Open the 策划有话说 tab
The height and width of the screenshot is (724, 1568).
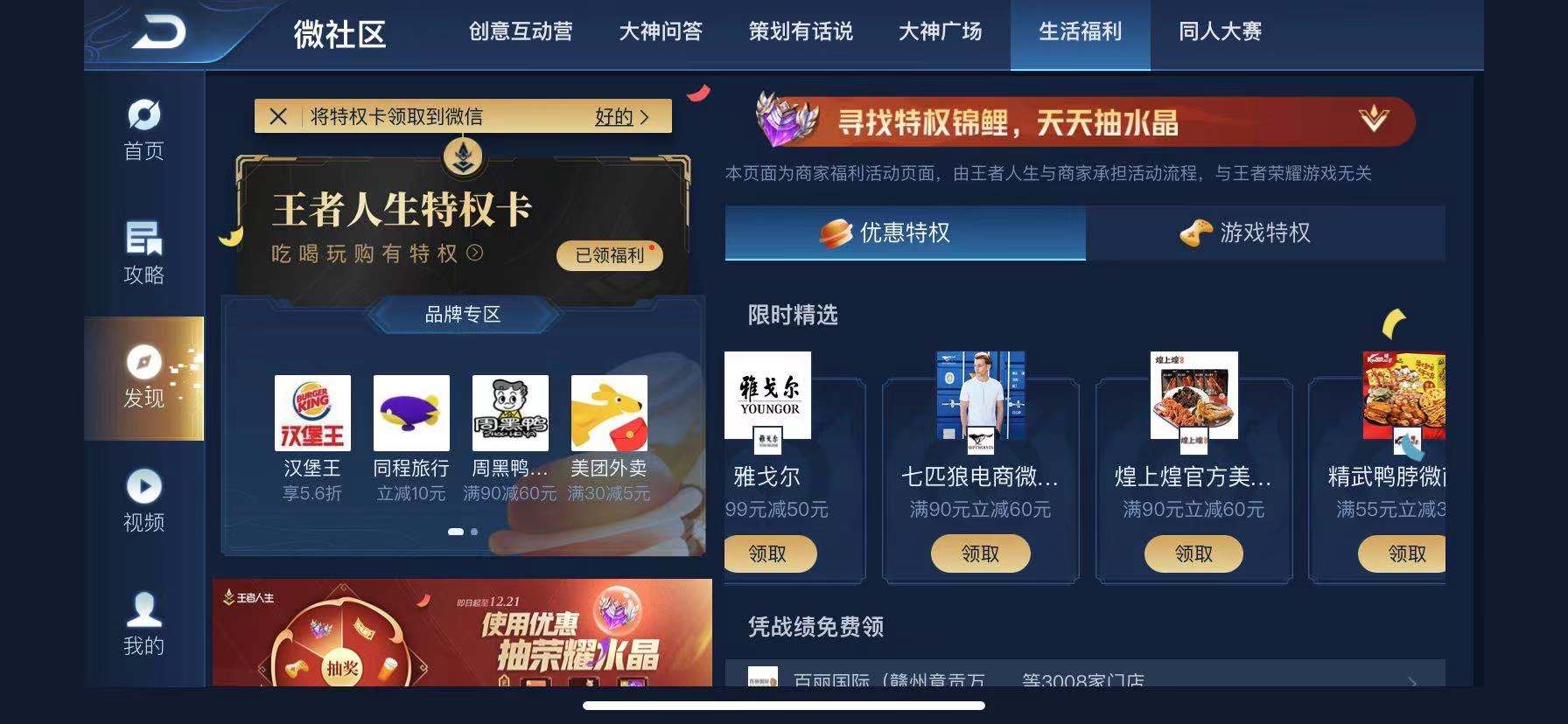click(x=801, y=32)
